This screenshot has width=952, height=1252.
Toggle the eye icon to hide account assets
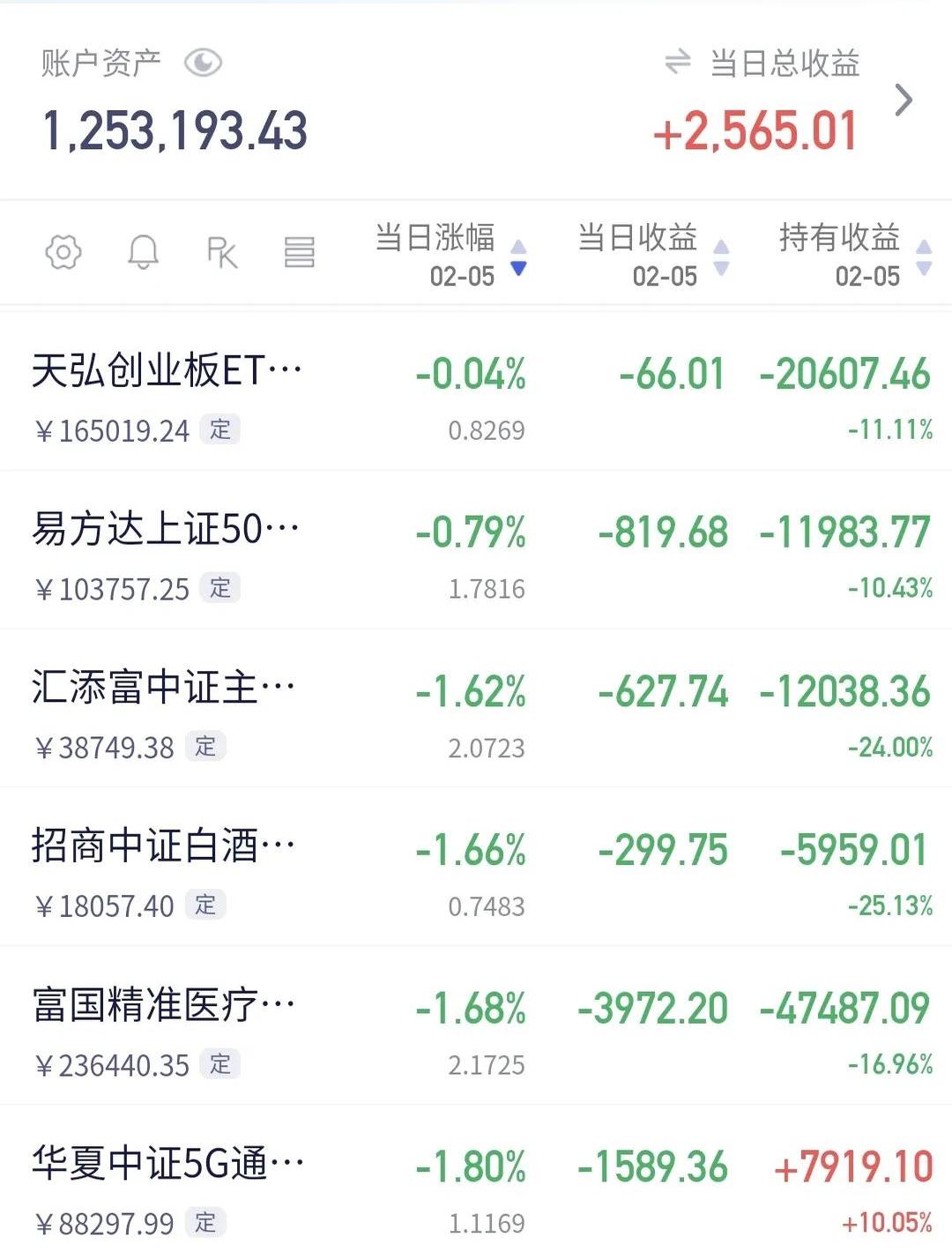point(204,62)
